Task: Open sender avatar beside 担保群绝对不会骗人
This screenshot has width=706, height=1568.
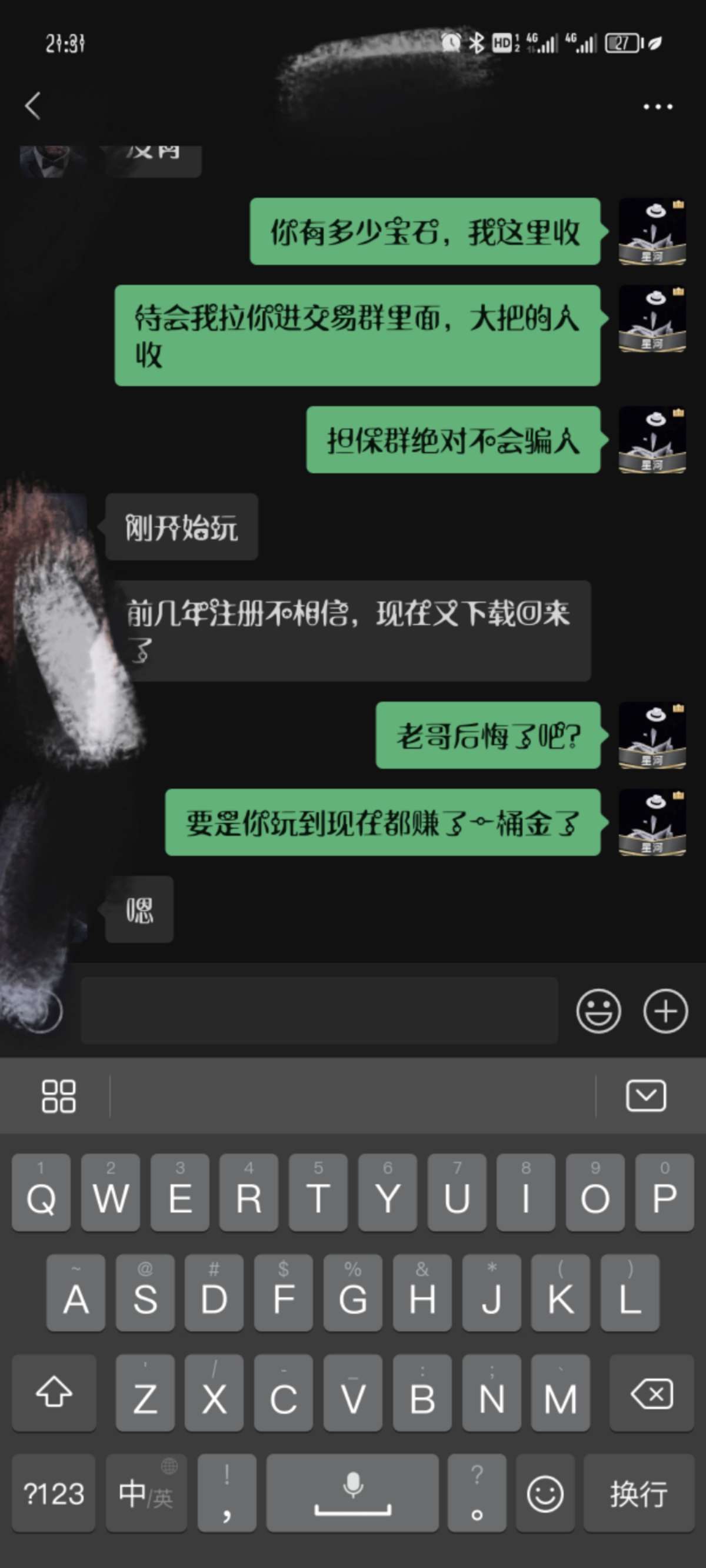Action: (x=652, y=440)
